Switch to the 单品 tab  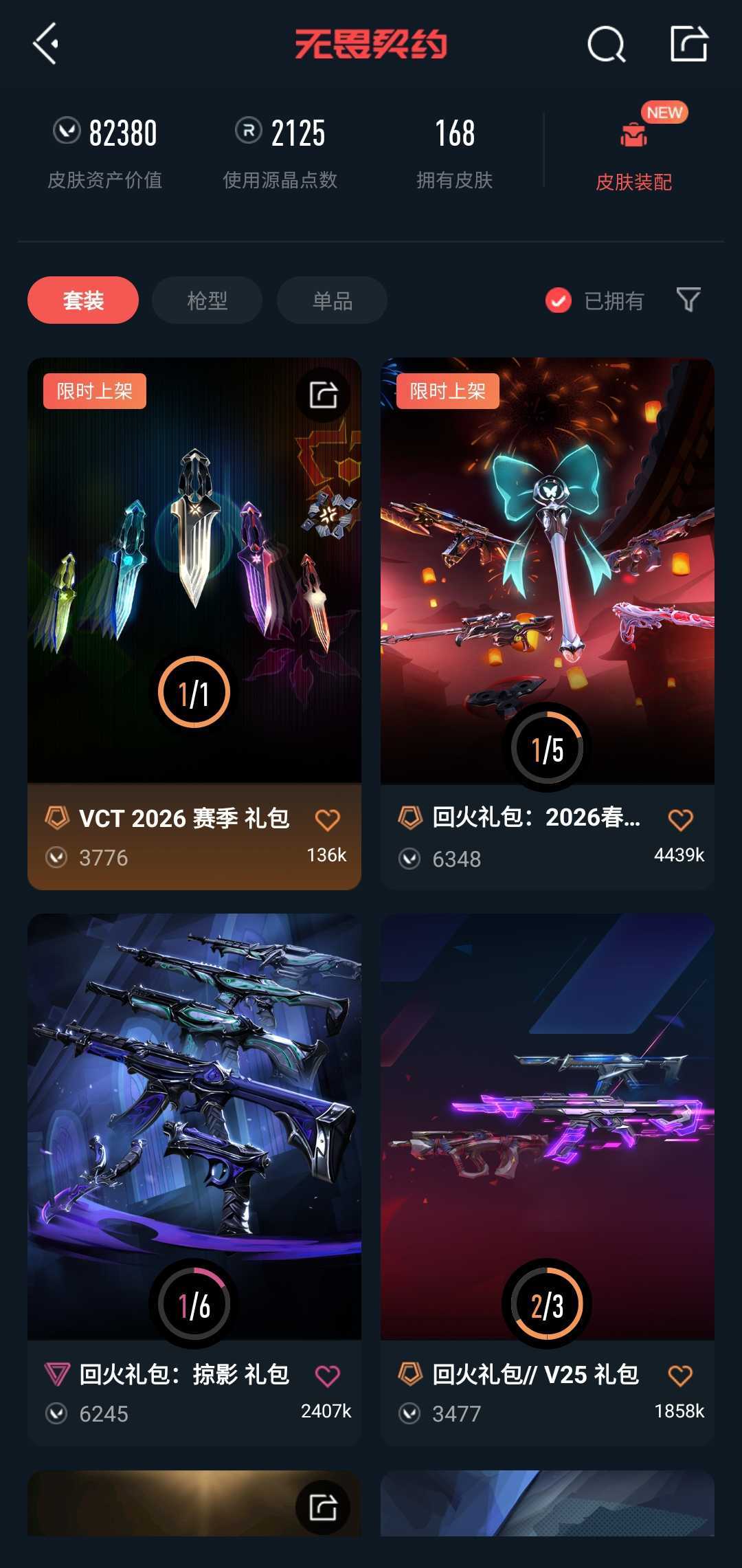(330, 300)
